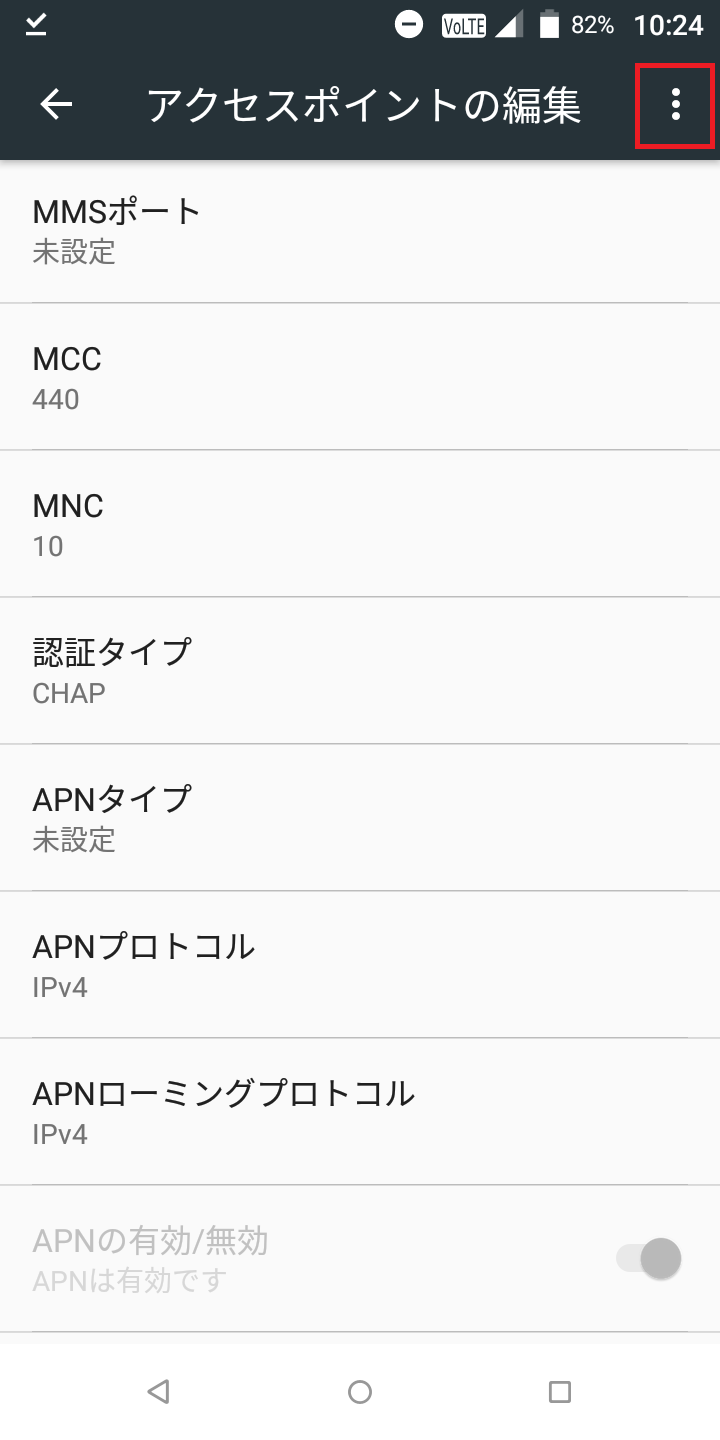Image resolution: width=720 pixels, height=1440 pixels.
Task: Edit the MCC value 440
Action: [360, 376]
